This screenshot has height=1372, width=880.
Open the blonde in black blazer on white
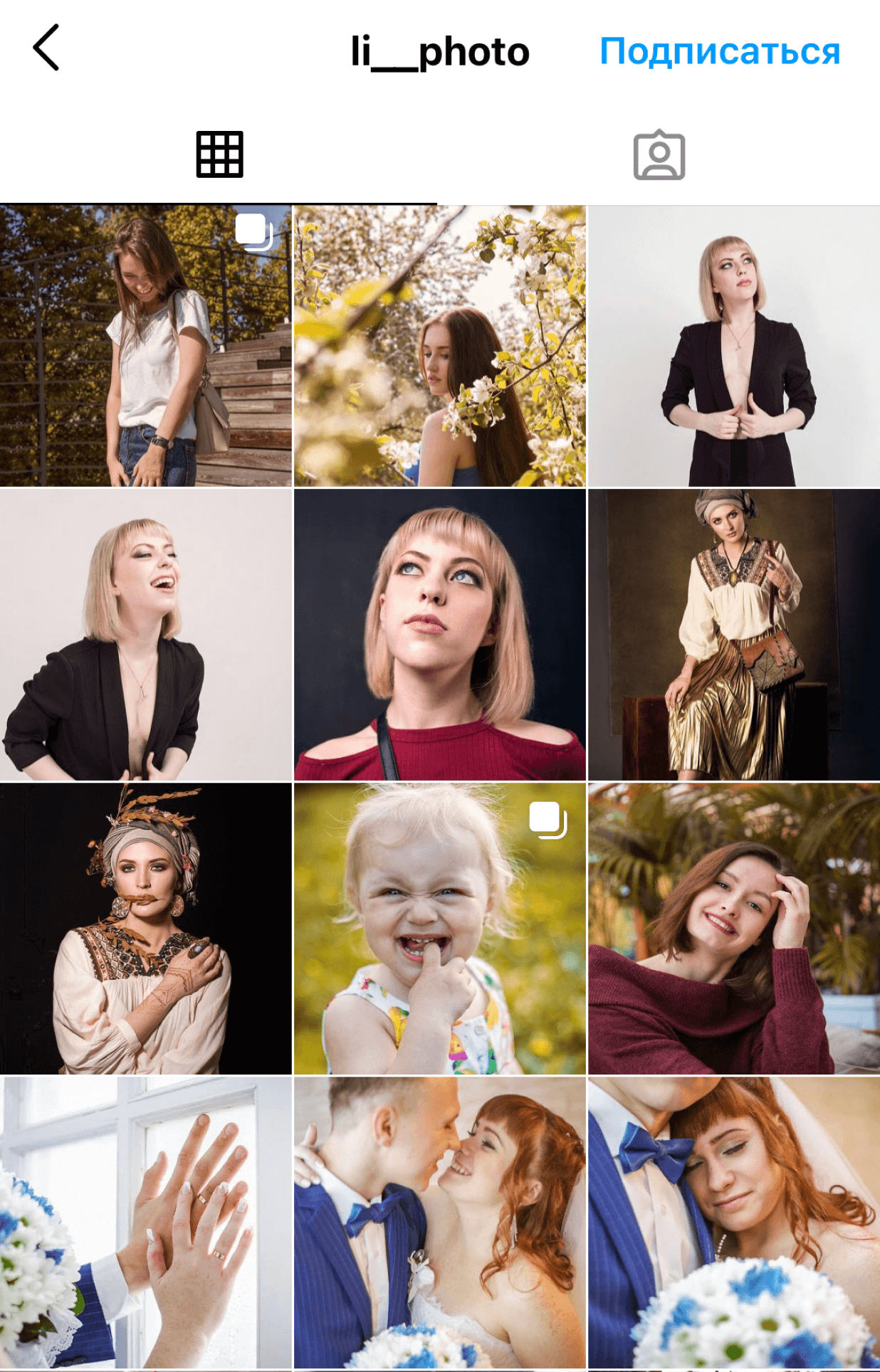734,347
